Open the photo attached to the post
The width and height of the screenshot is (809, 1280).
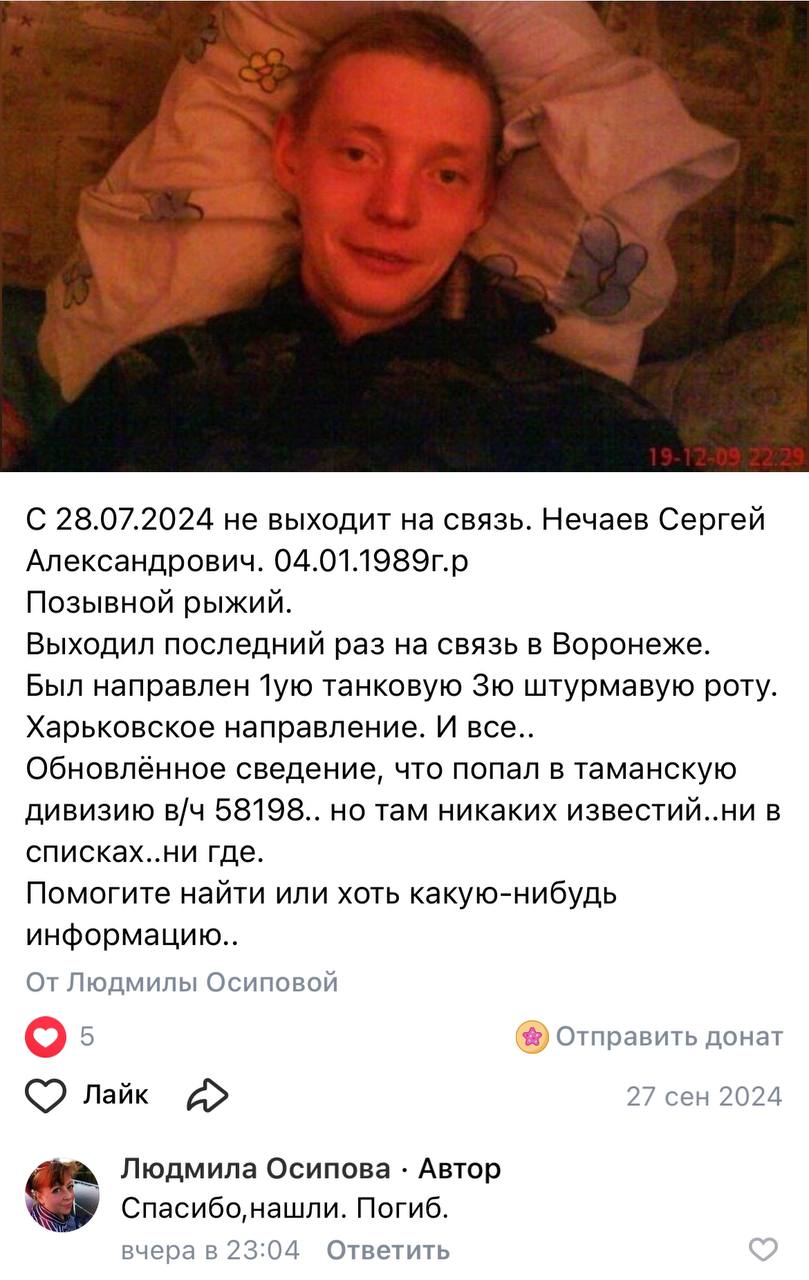click(x=404, y=235)
